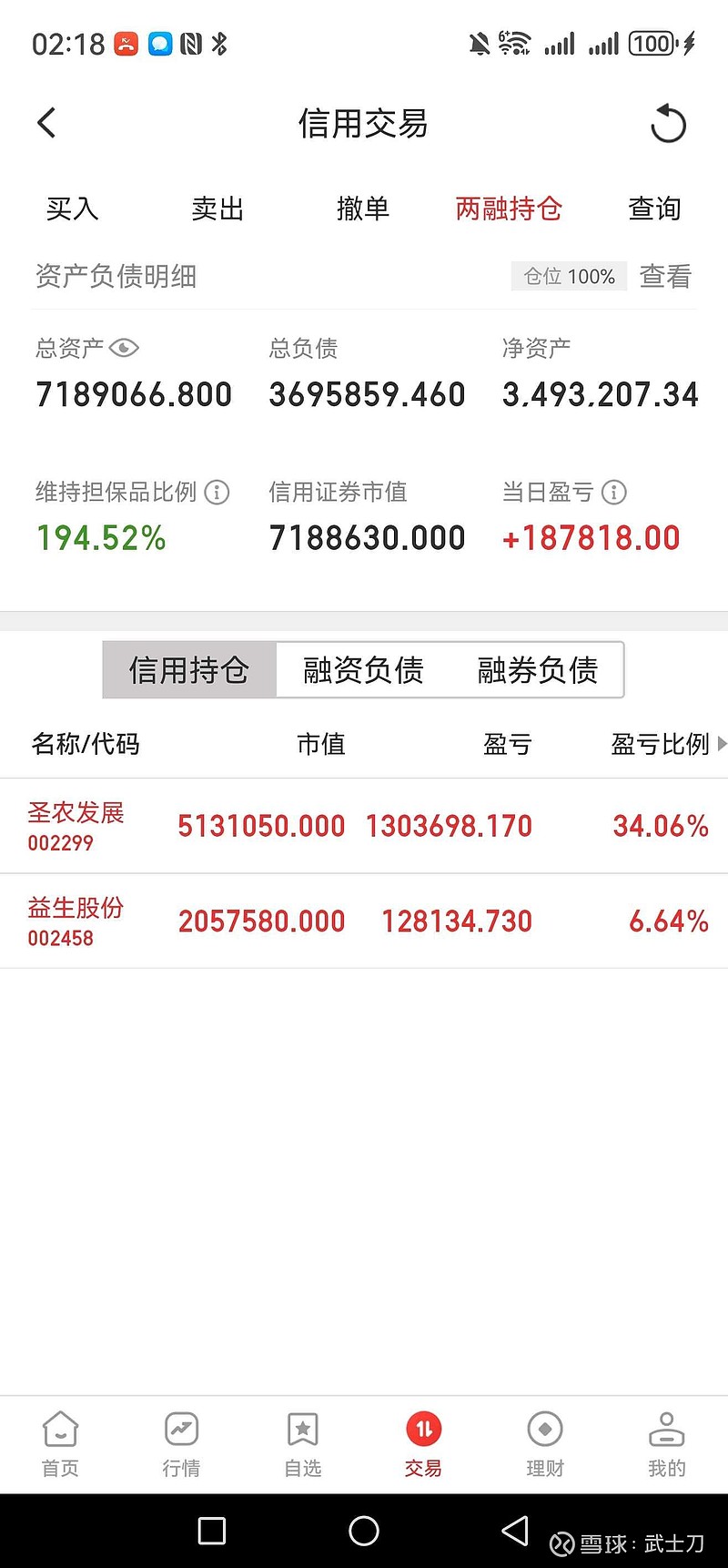728x1568 pixels.
Task: Open the 益生股份 holding row
Action: 364,921
